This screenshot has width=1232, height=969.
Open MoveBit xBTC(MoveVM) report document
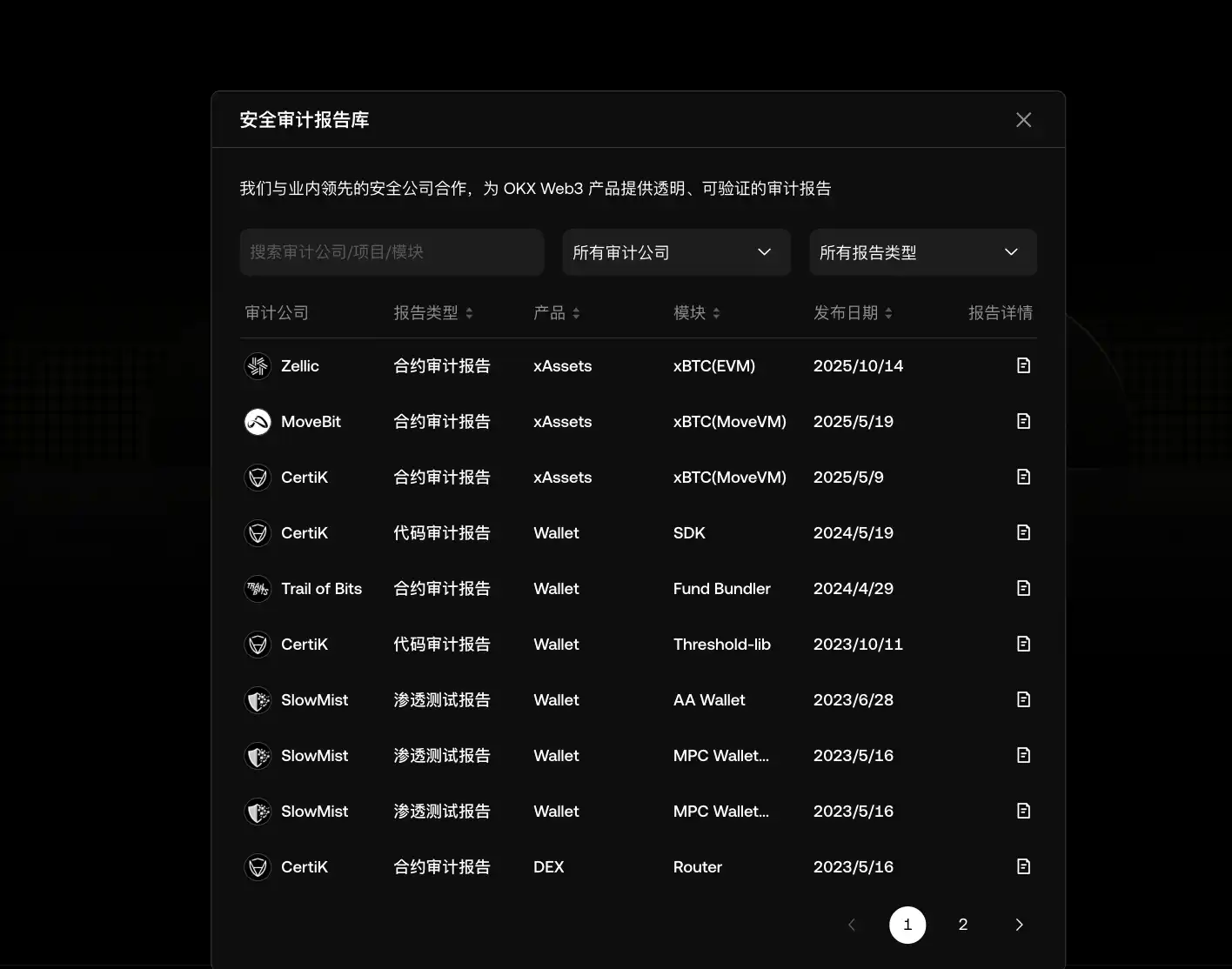point(1023,421)
